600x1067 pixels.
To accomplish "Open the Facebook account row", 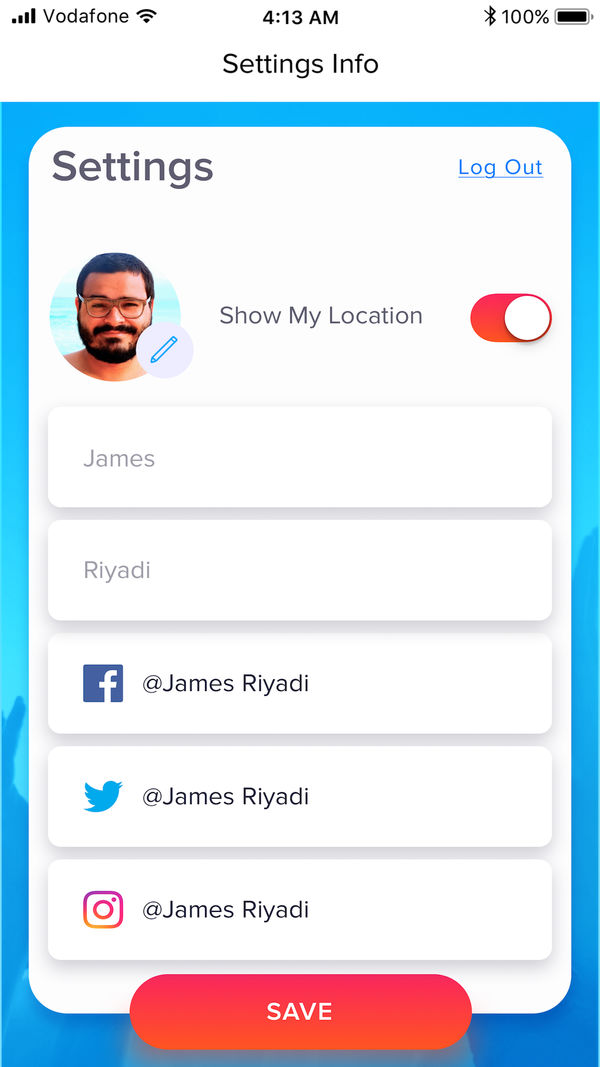I will tap(299, 683).
